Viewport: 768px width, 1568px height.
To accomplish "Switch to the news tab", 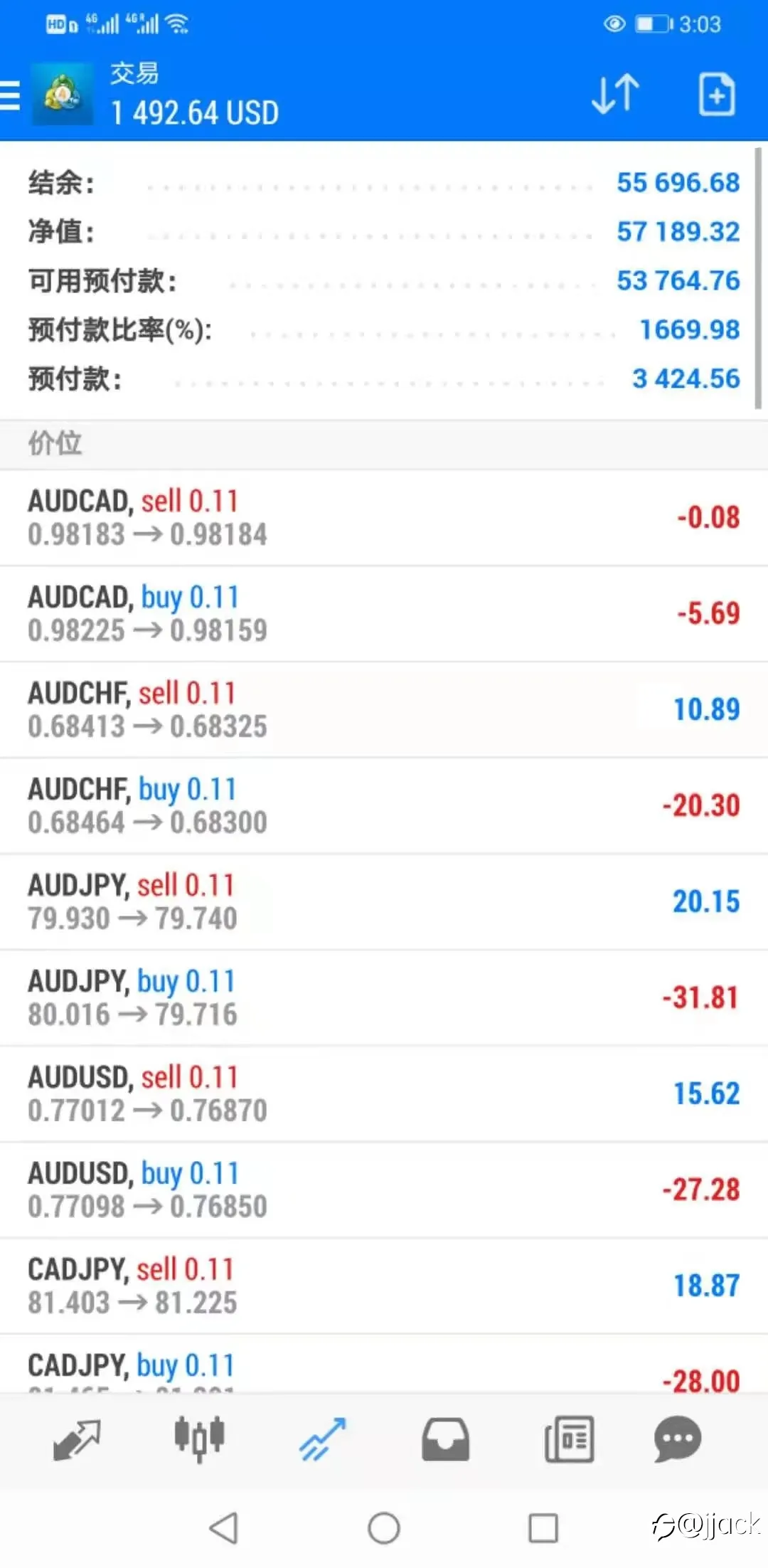I will click(569, 1440).
